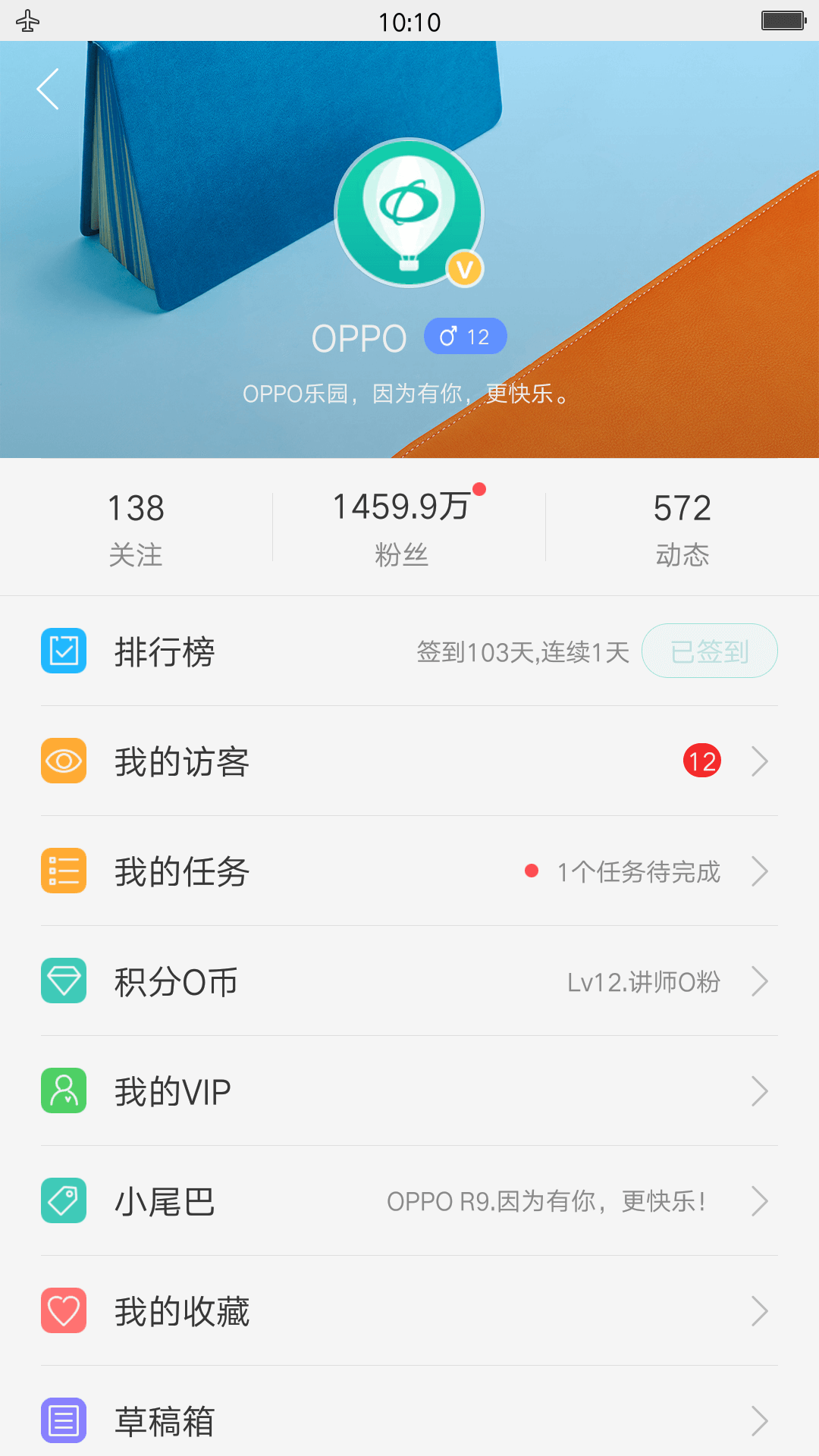
Task: Open the 草稿箱 draft box icon
Action: click(x=63, y=1420)
